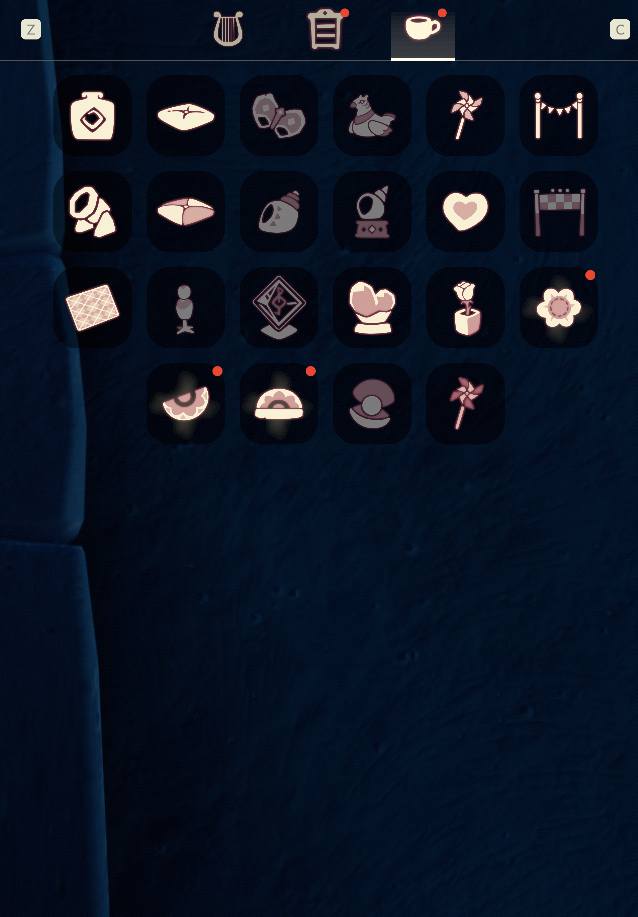Select the cream heart item
This screenshot has width=638, height=917.
point(465,212)
